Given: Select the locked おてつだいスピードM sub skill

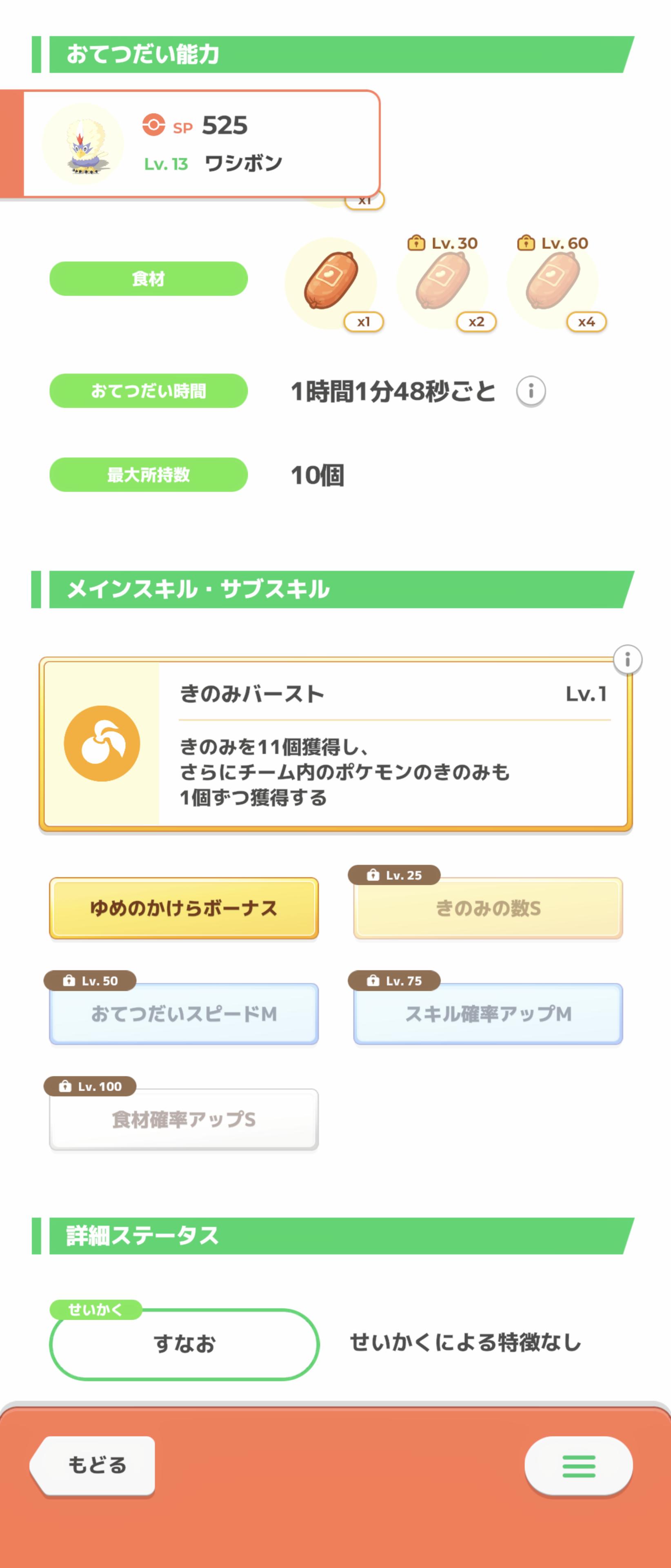Looking at the screenshot, I should 184,1013.
